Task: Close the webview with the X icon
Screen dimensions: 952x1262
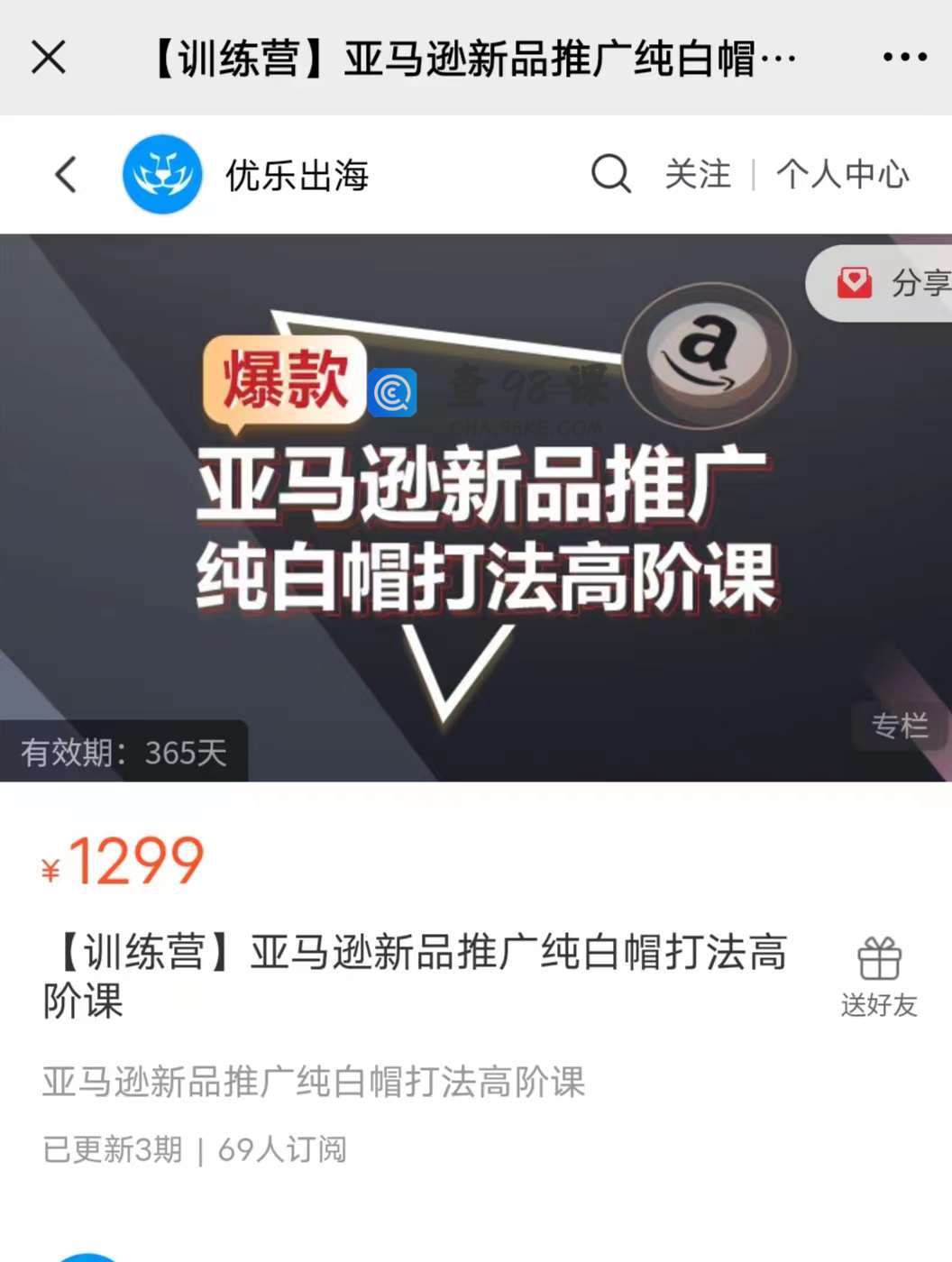Action: coord(49,58)
